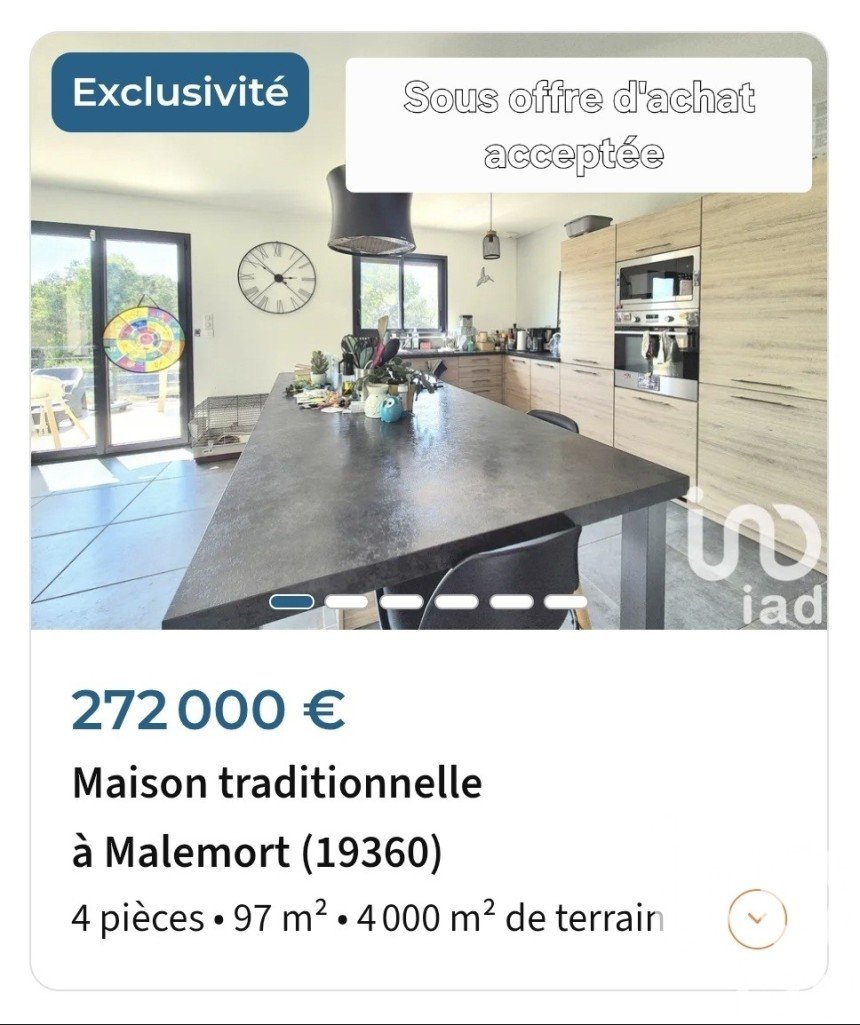The image size is (860, 1025).
Task: Jump to the second photo indicator dot
Action: [346, 601]
